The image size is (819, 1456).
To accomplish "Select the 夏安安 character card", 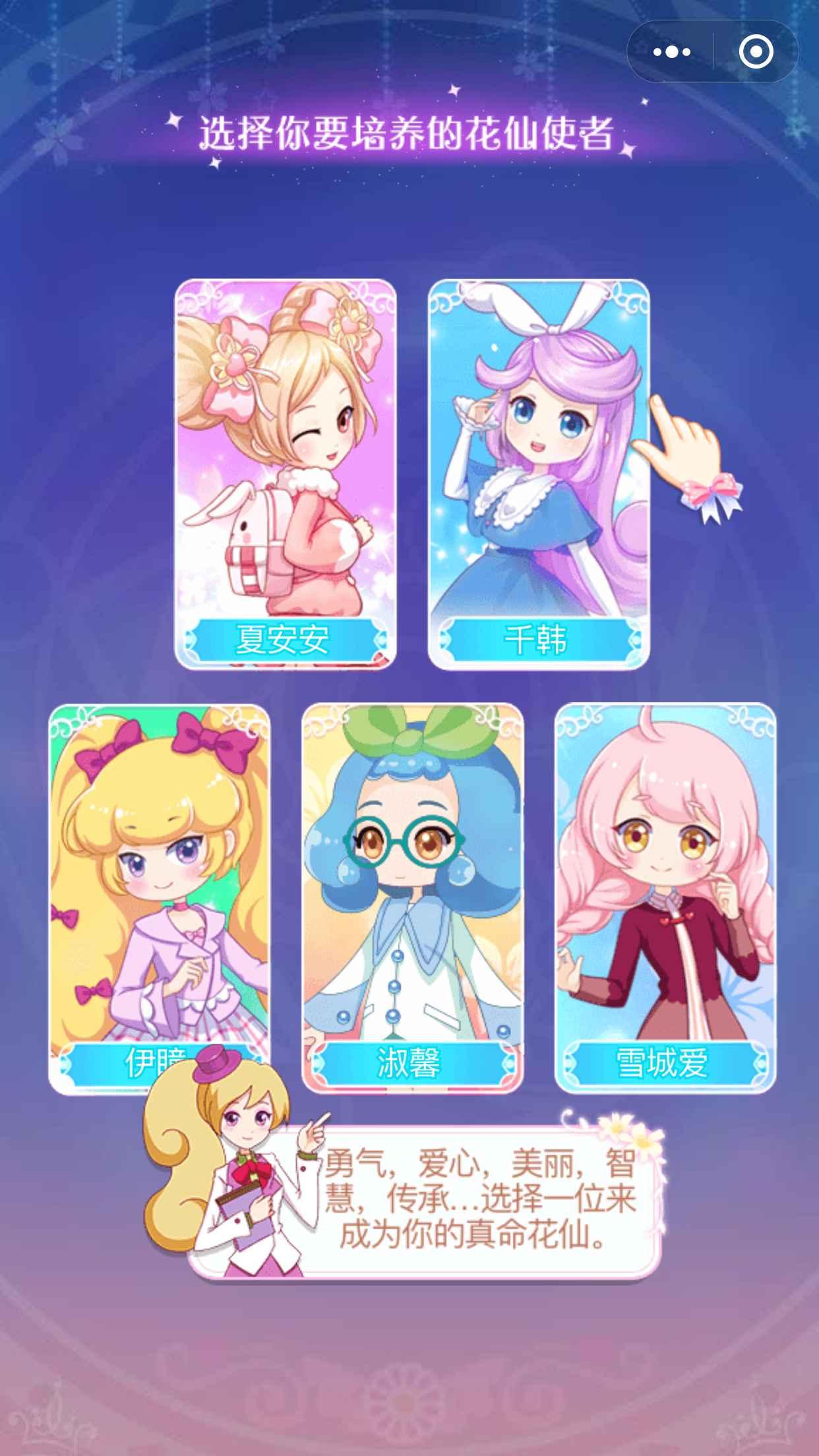I will pos(286,474).
